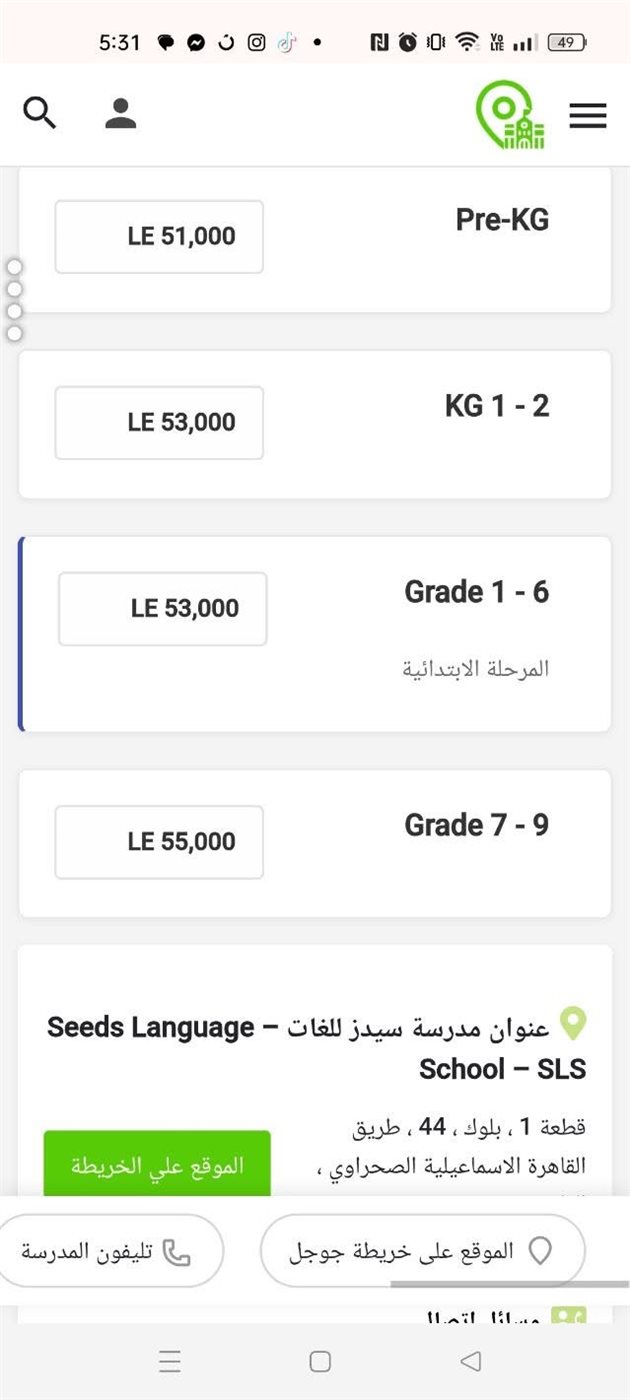Go to the site's home logo
The height and width of the screenshot is (1400, 630).
[511, 116]
